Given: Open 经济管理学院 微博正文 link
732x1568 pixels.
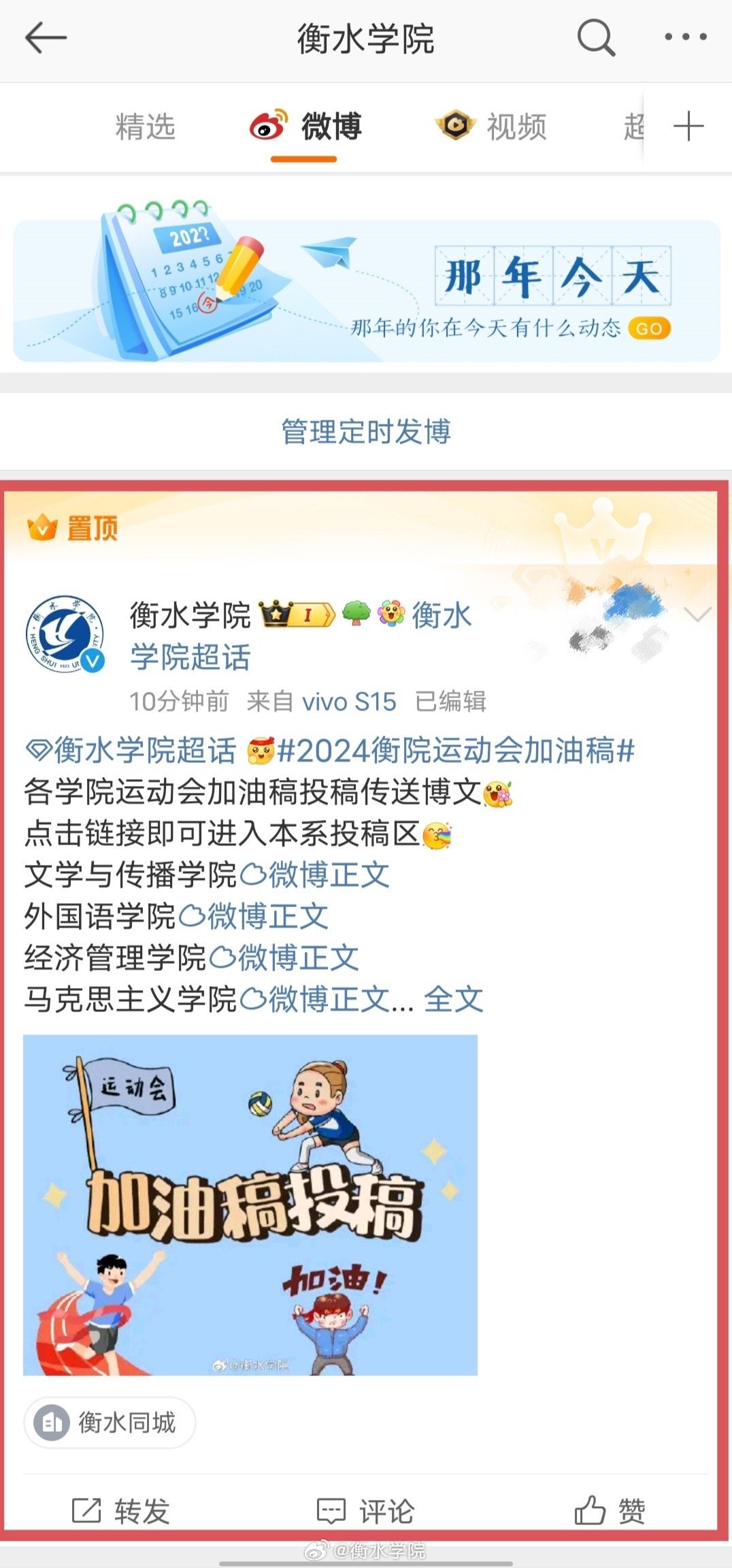Looking at the screenshot, I should click(284, 958).
